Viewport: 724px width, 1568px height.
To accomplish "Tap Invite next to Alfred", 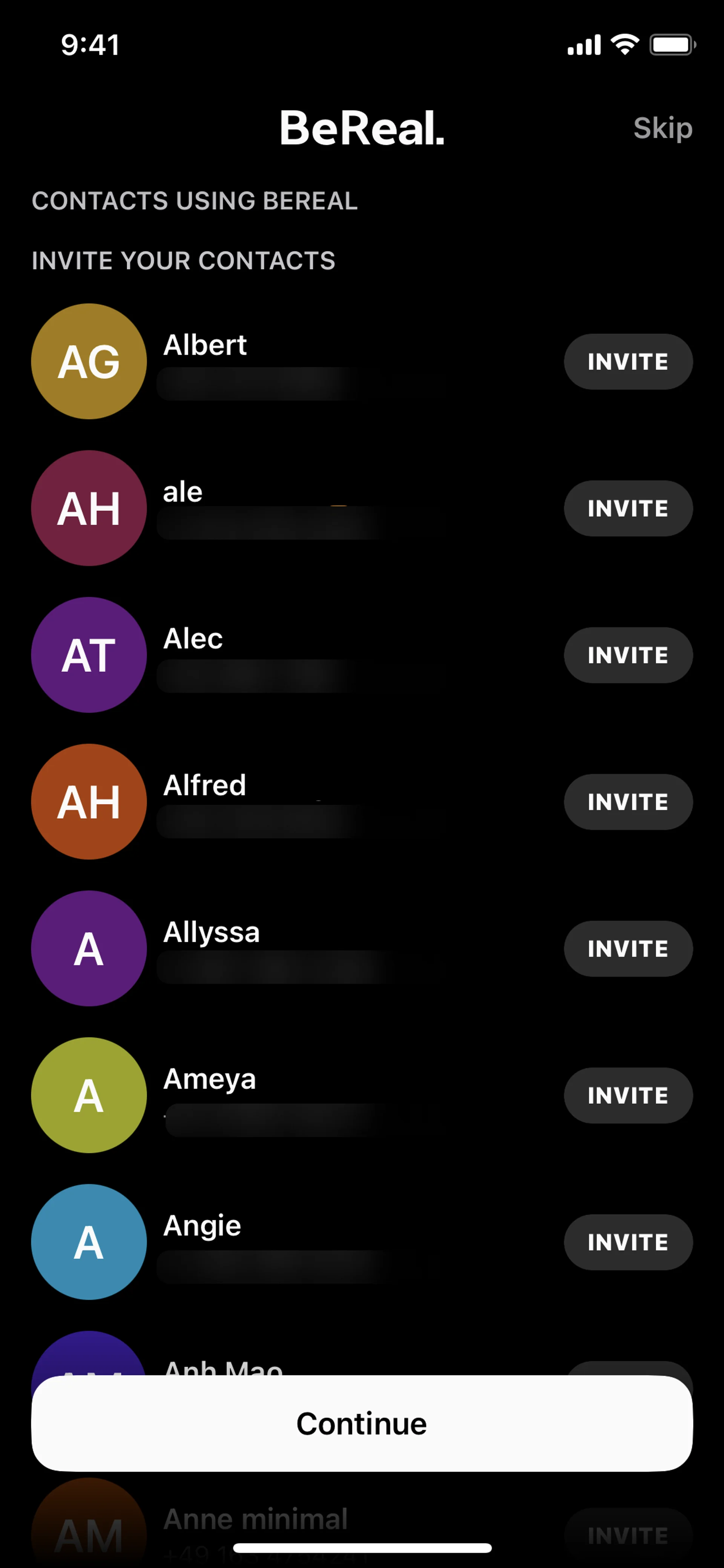I will [628, 802].
